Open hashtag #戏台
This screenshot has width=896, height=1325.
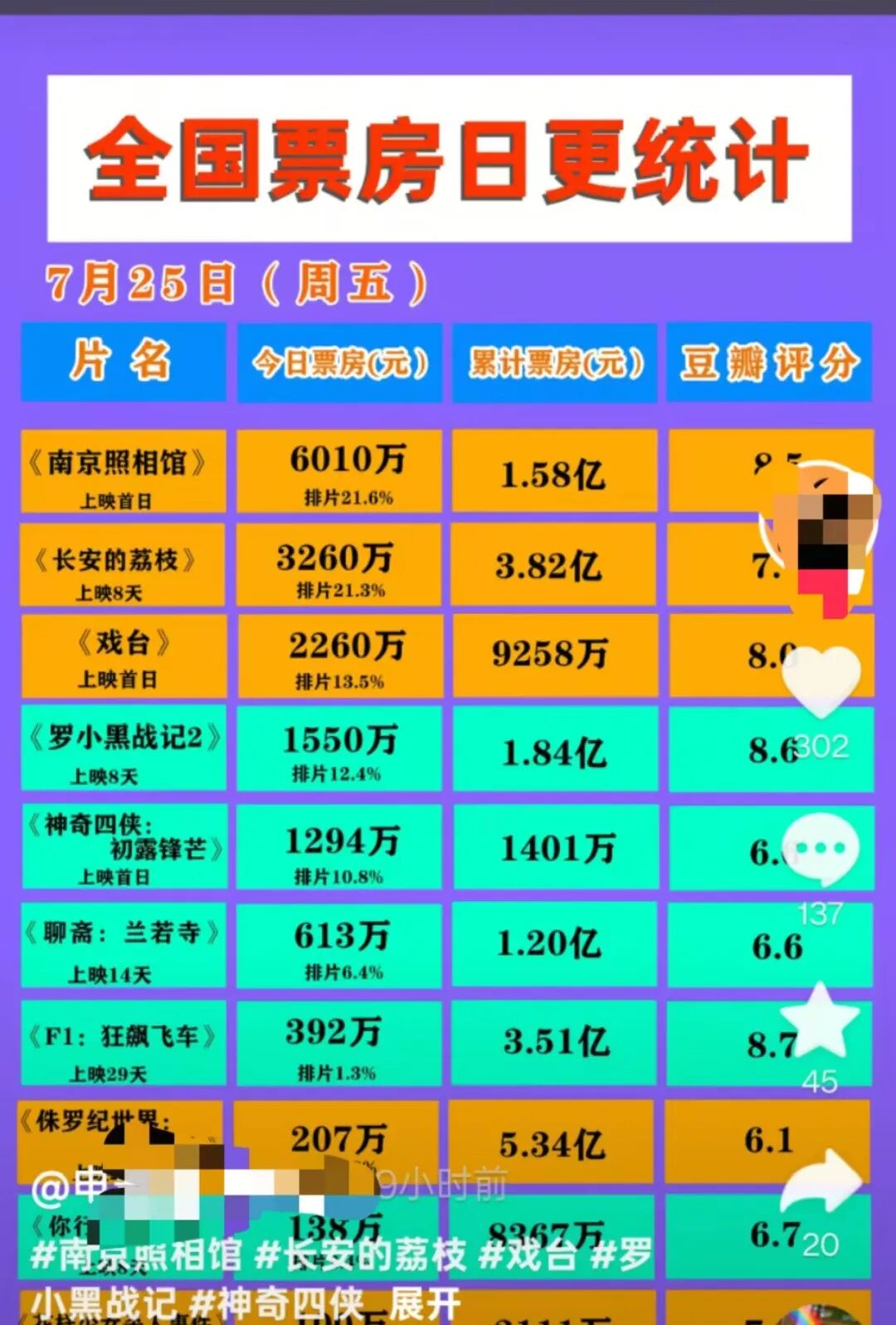(528, 1254)
